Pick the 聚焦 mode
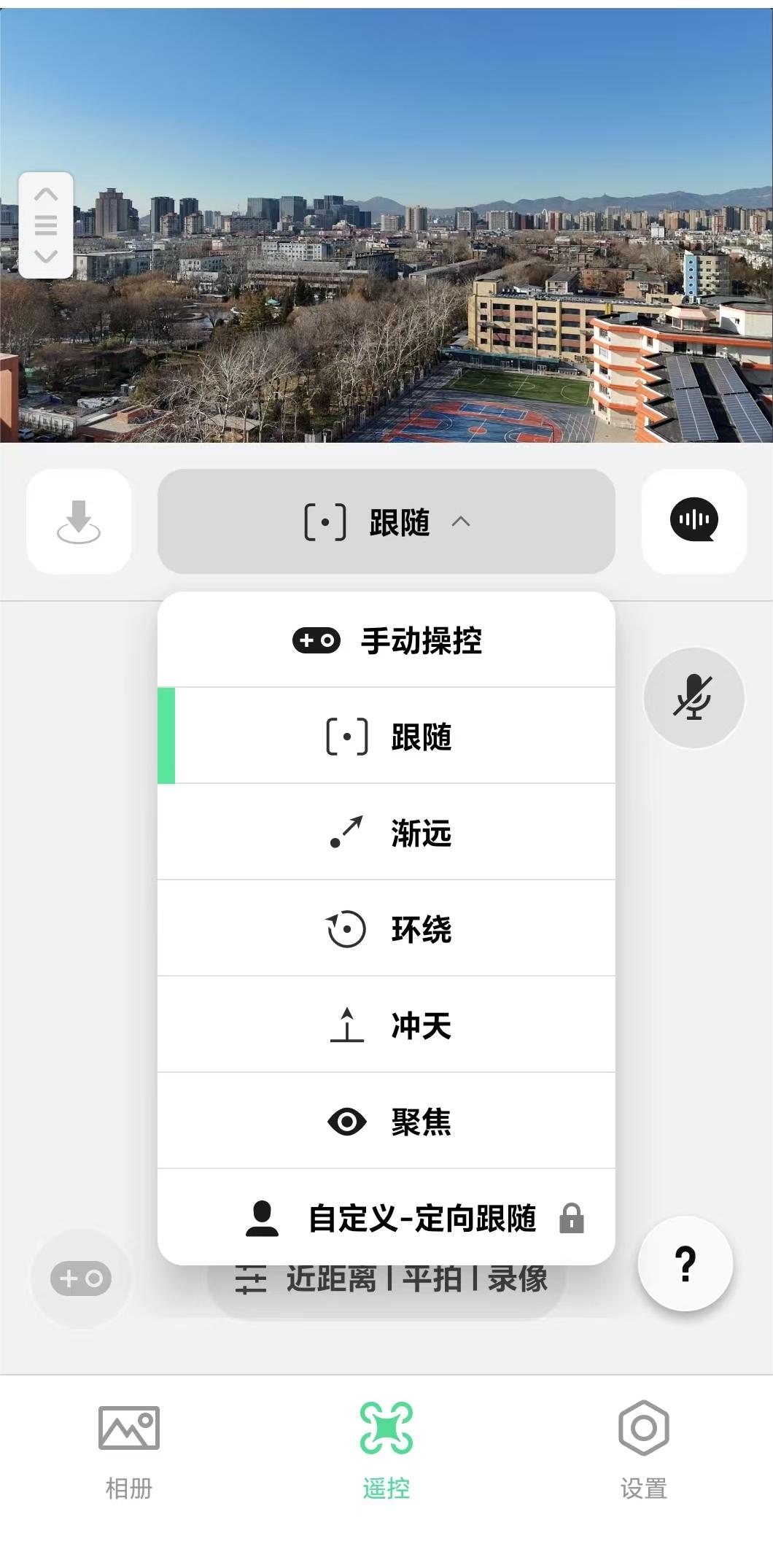Viewport: 773px width, 1568px height. pos(386,1122)
